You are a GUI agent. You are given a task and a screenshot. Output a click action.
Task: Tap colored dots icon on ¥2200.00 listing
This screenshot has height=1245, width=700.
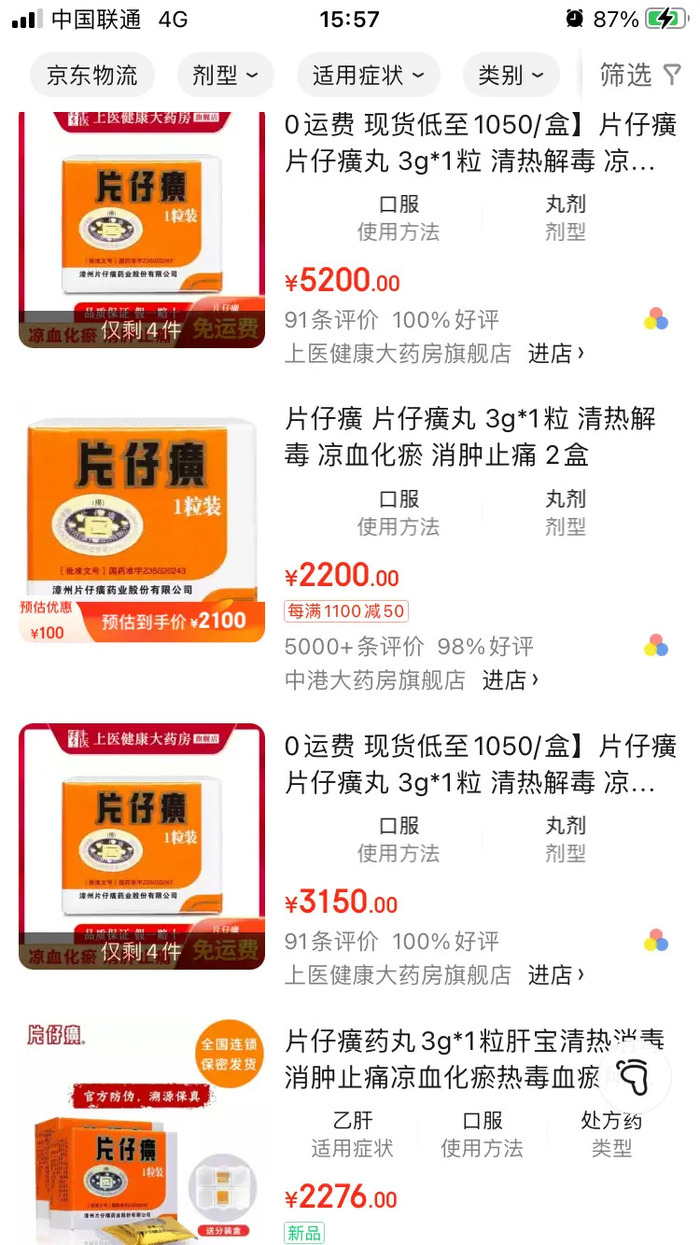click(x=656, y=646)
